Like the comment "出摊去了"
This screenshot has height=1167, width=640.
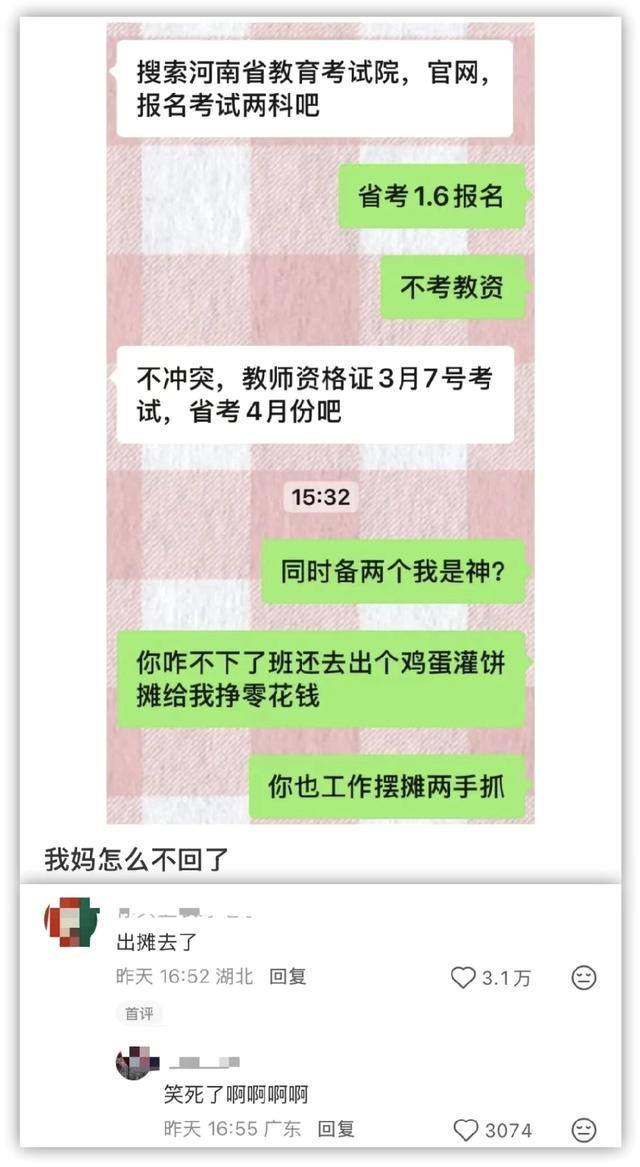(x=463, y=978)
